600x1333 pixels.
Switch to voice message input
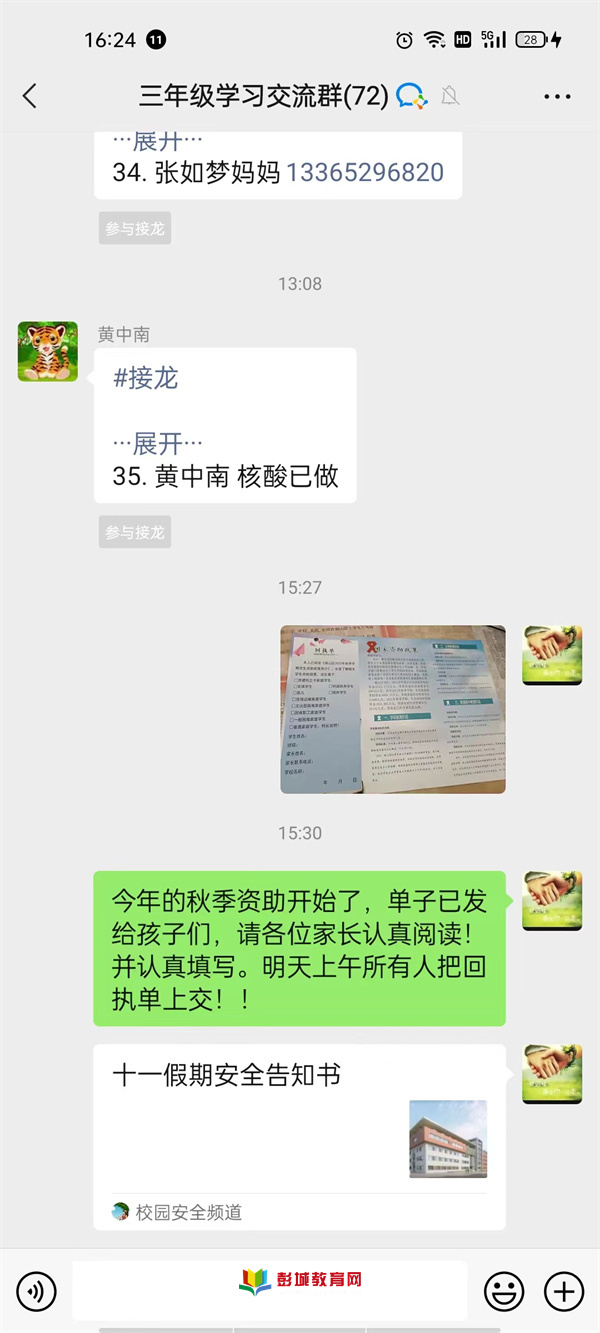tap(36, 1292)
